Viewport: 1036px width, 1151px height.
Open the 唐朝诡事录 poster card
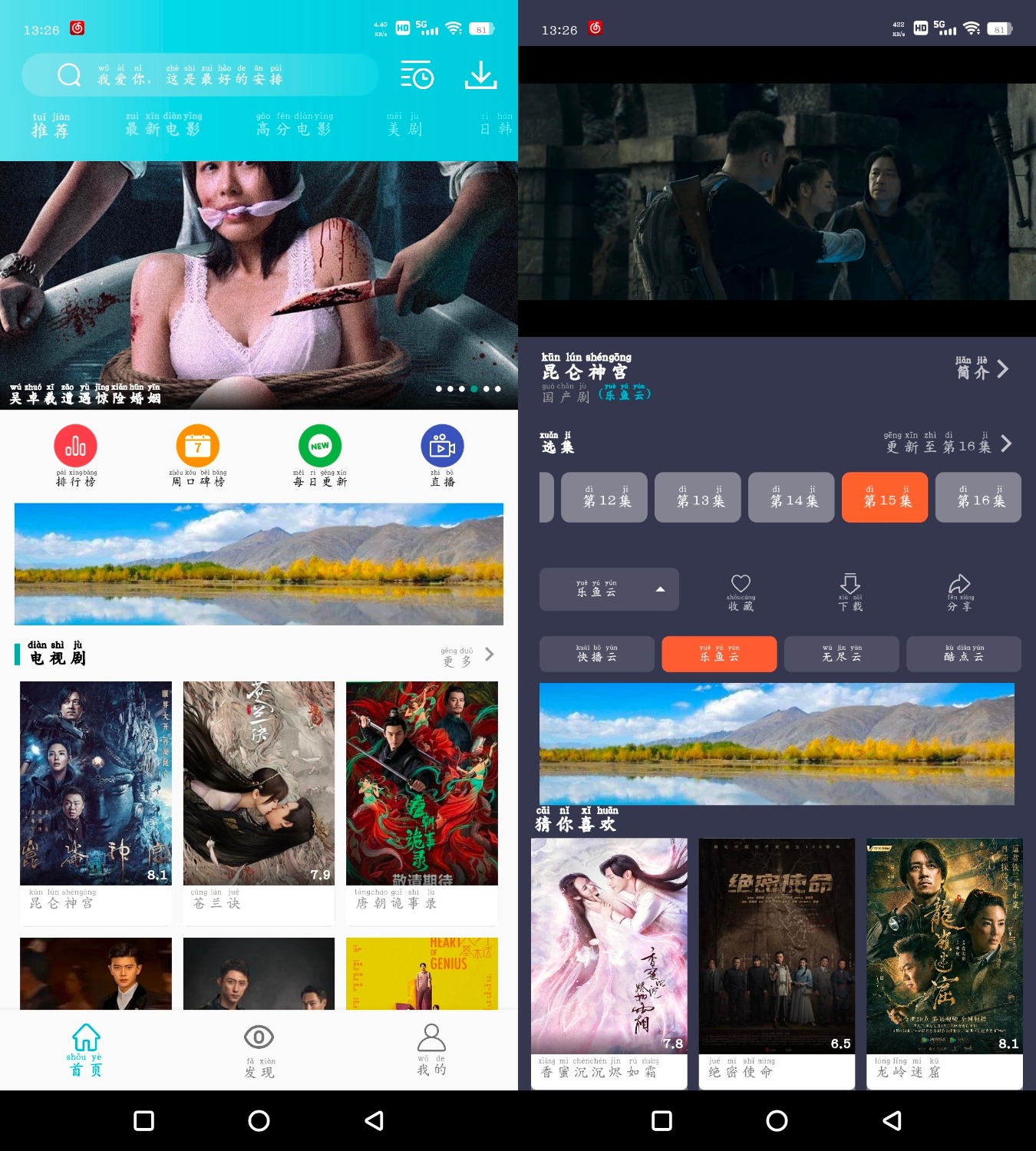tap(421, 798)
